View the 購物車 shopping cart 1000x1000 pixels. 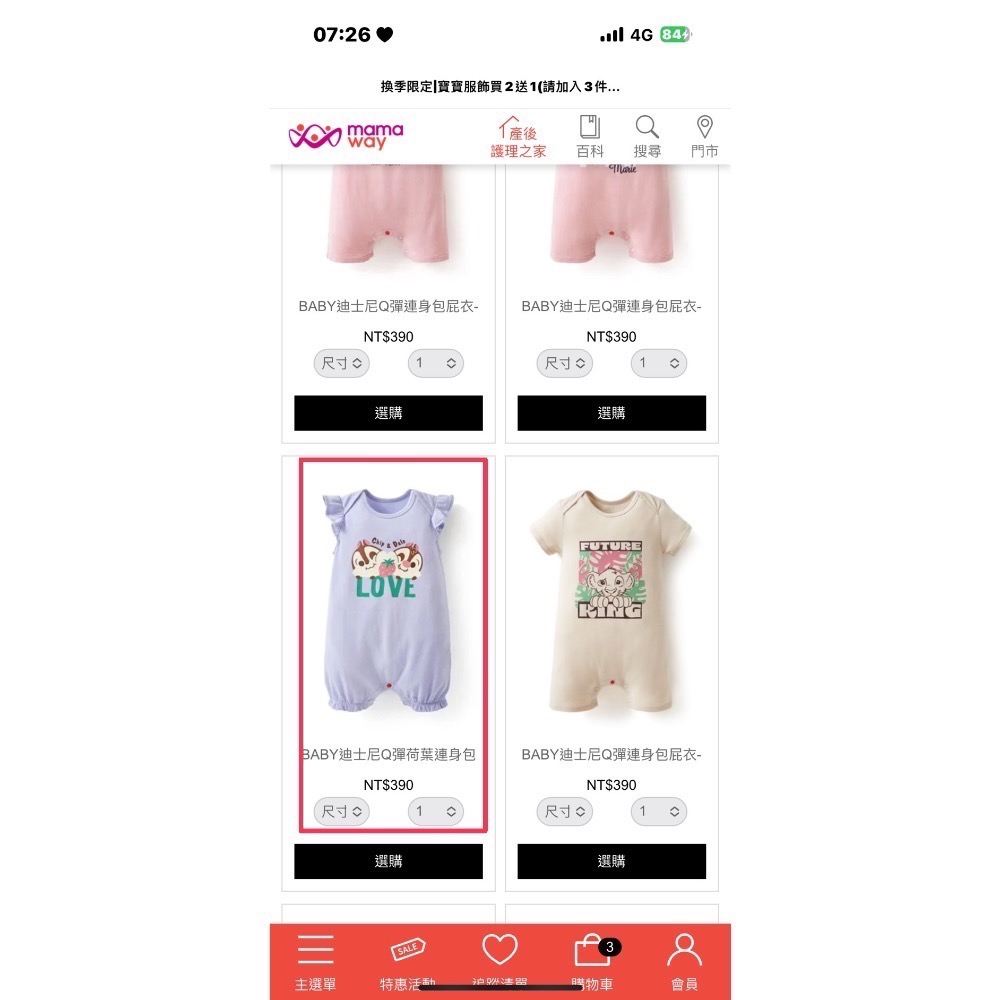(x=592, y=962)
